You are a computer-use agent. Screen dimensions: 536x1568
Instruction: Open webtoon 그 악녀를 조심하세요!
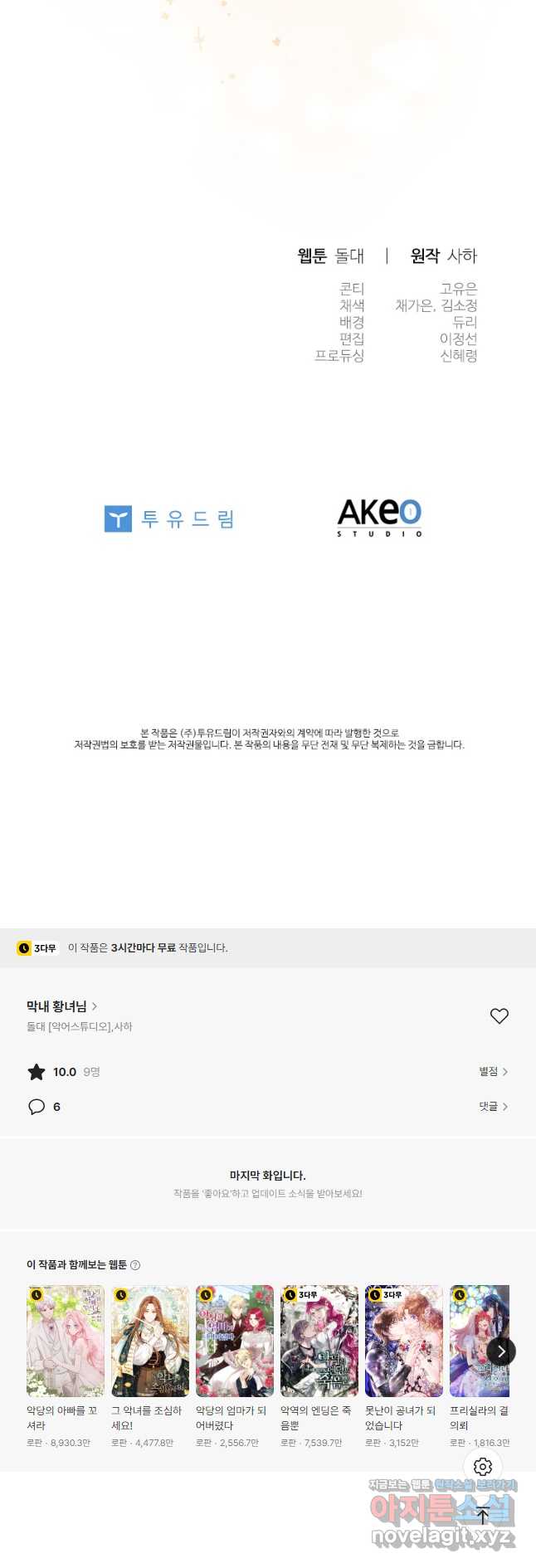(x=149, y=1342)
